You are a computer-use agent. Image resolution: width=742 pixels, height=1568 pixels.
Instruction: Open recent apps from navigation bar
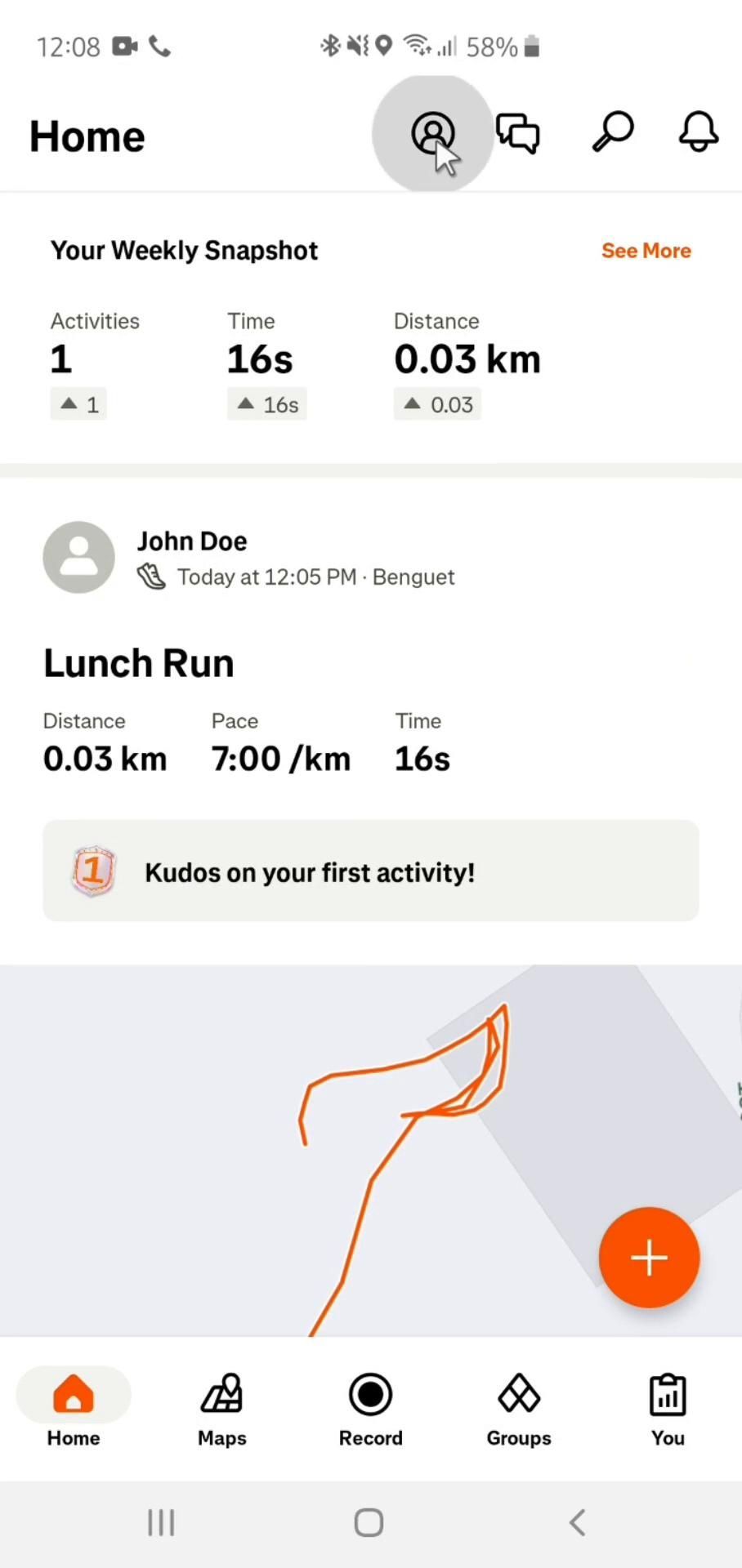pyautogui.click(x=161, y=1522)
